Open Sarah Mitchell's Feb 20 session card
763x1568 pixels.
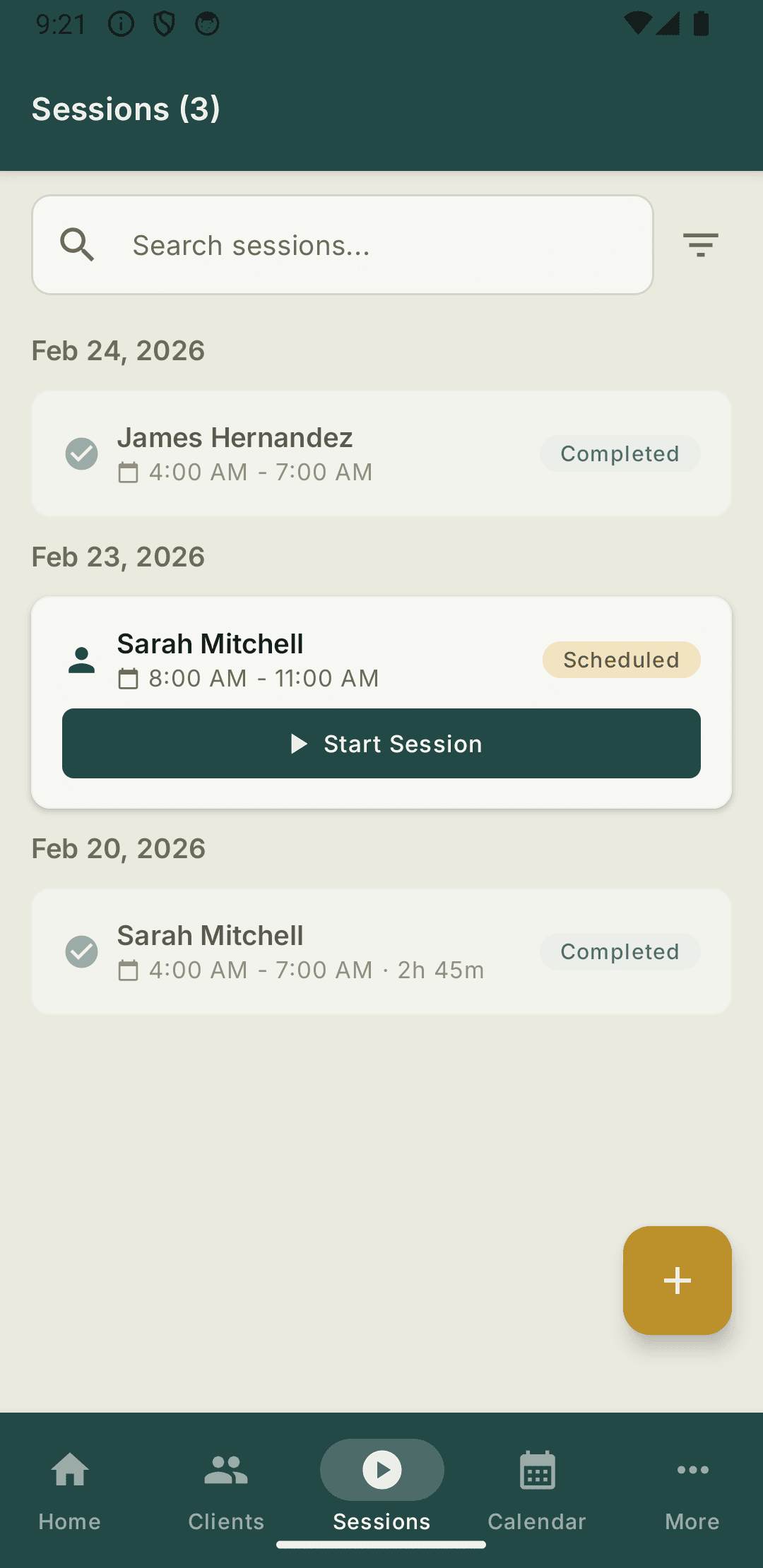pyautogui.click(x=381, y=951)
